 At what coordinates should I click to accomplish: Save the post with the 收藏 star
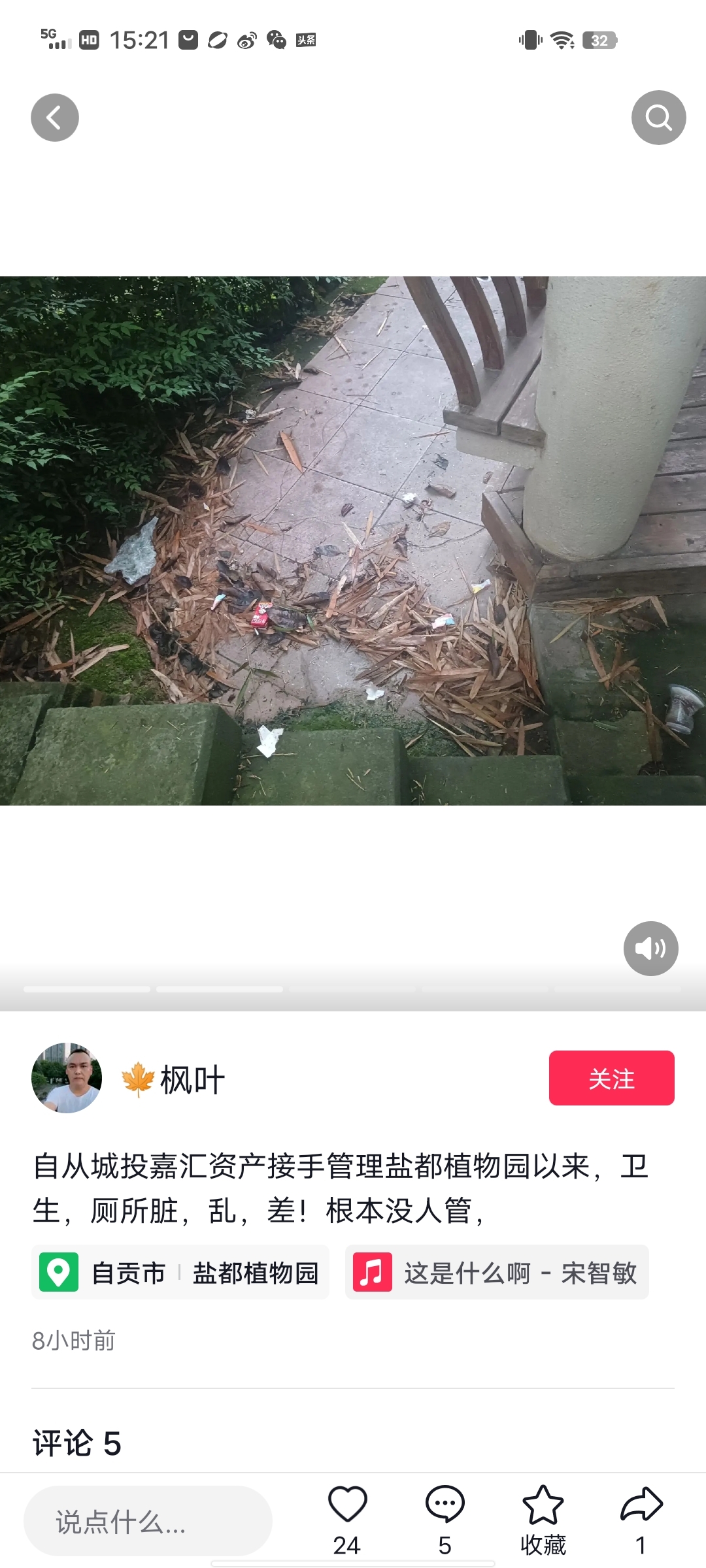click(543, 1505)
